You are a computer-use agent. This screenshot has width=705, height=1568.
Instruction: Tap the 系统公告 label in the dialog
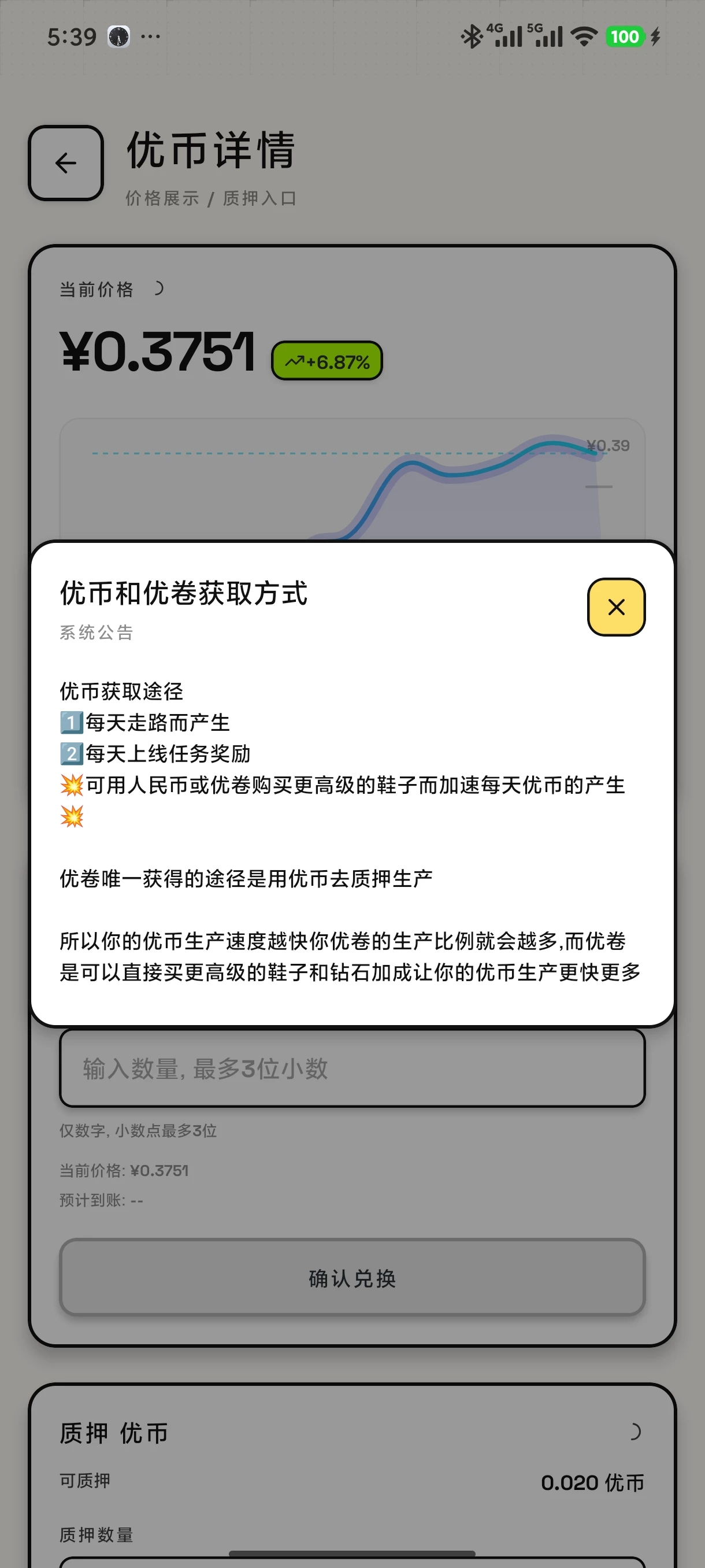point(96,633)
